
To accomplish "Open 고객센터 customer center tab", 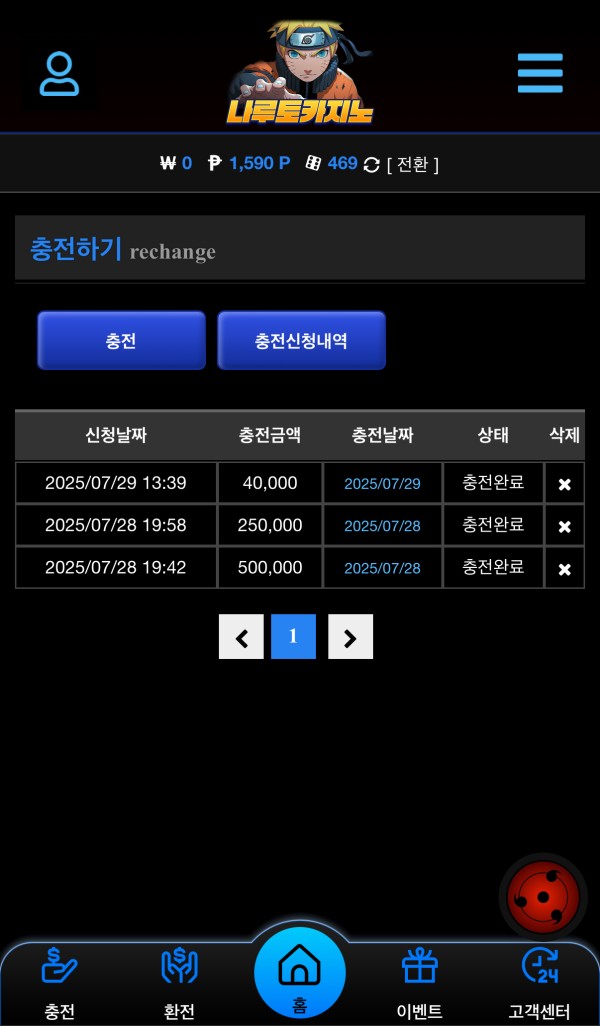I will 539,985.
